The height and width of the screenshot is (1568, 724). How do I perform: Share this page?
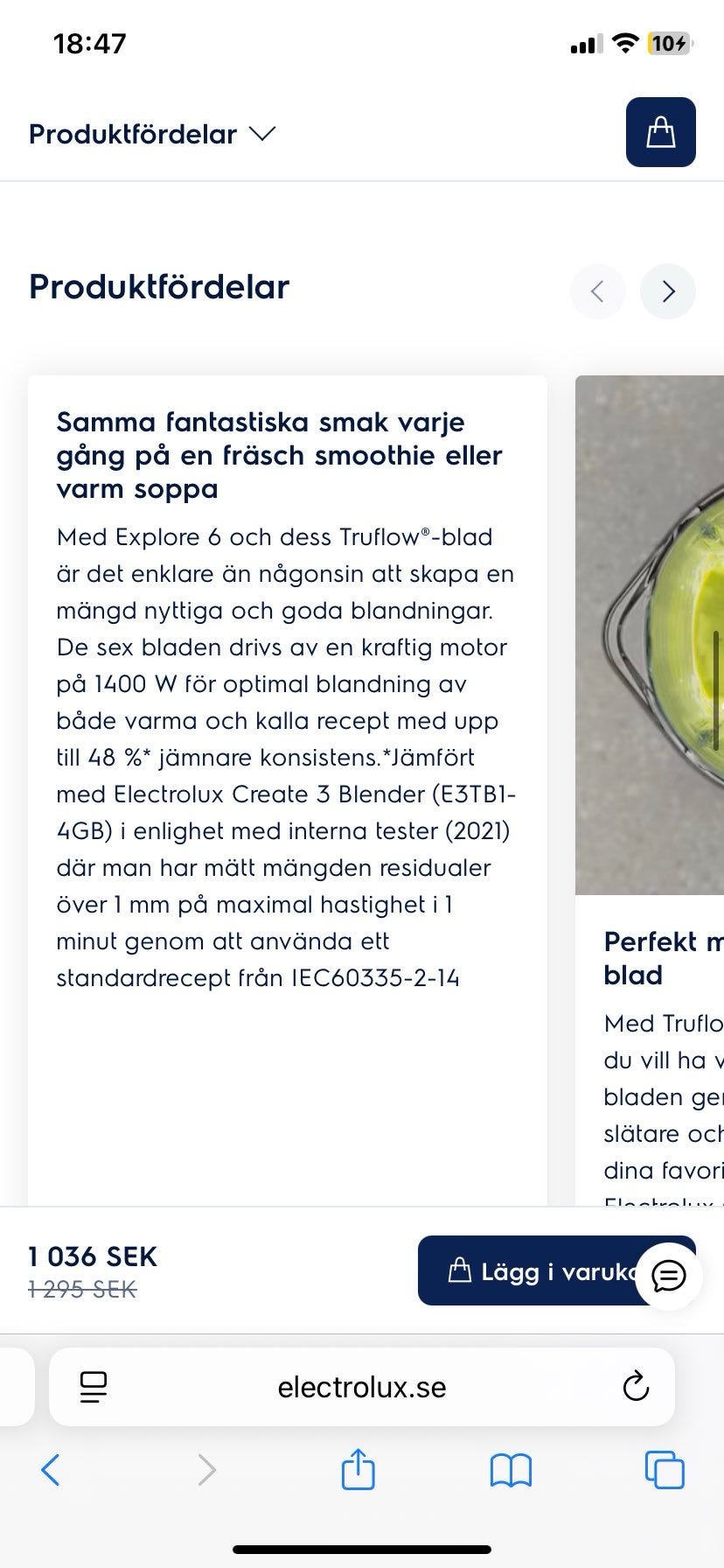(x=358, y=1468)
